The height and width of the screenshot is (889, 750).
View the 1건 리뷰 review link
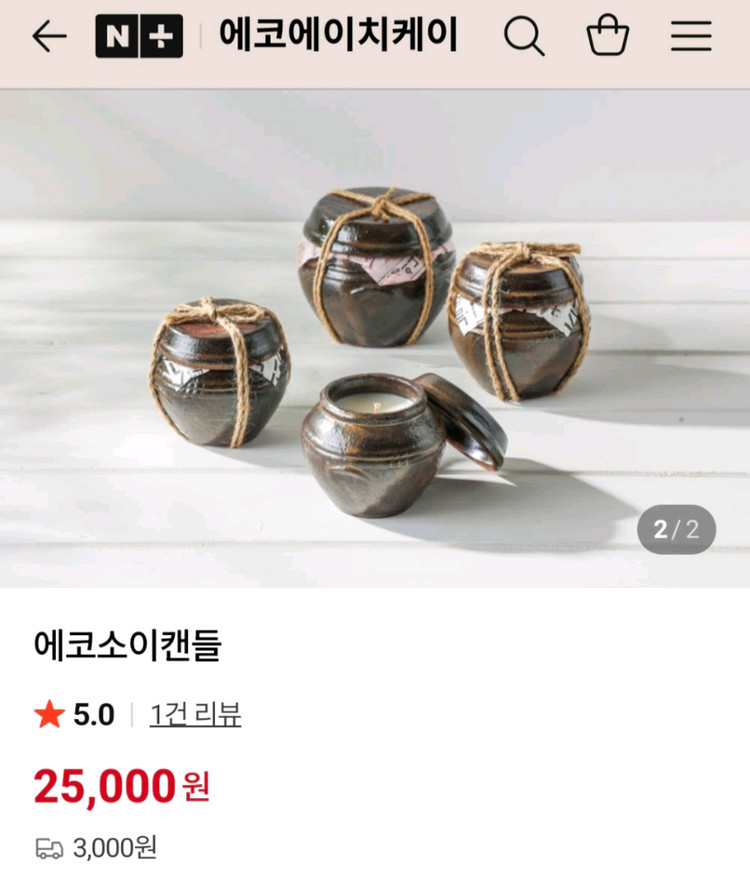(x=195, y=715)
